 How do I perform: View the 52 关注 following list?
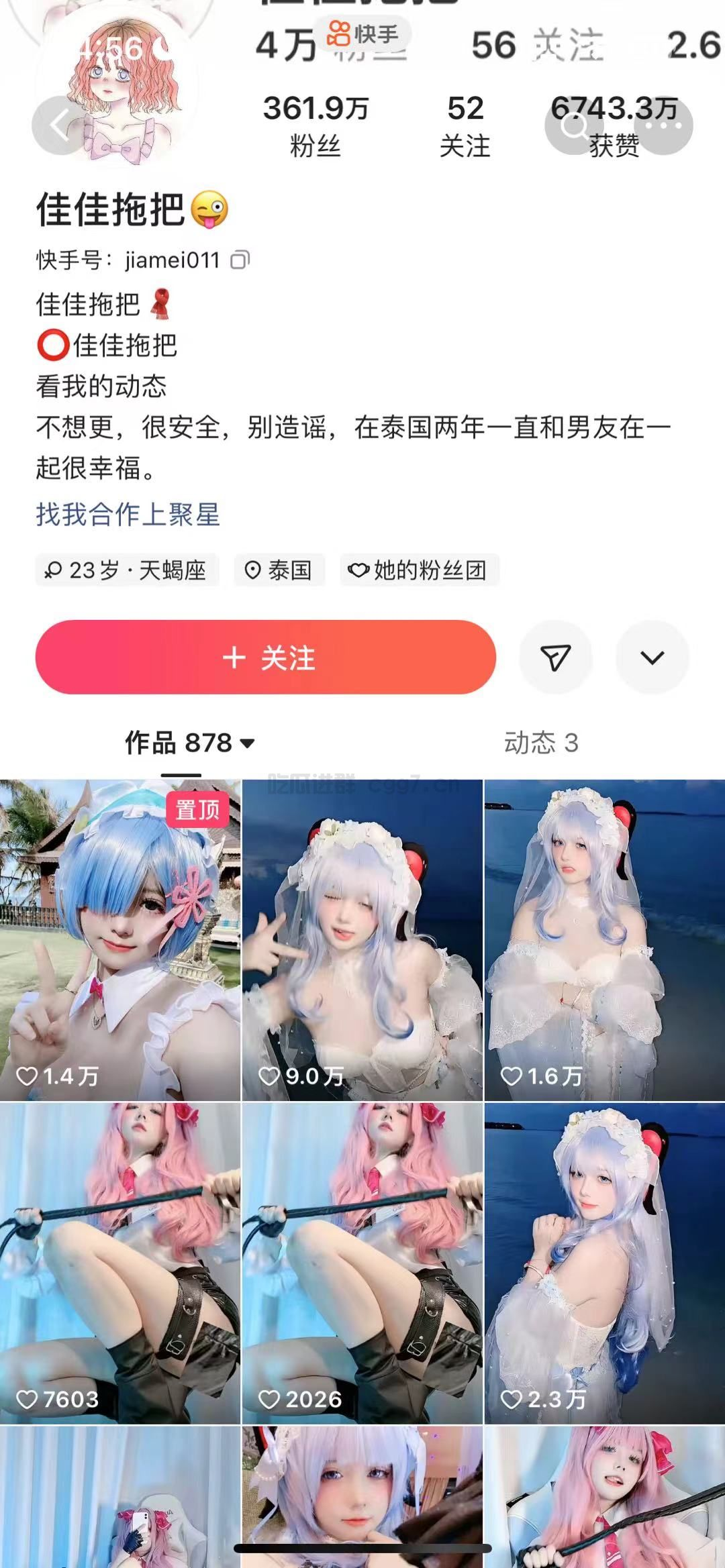[x=465, y=125]
